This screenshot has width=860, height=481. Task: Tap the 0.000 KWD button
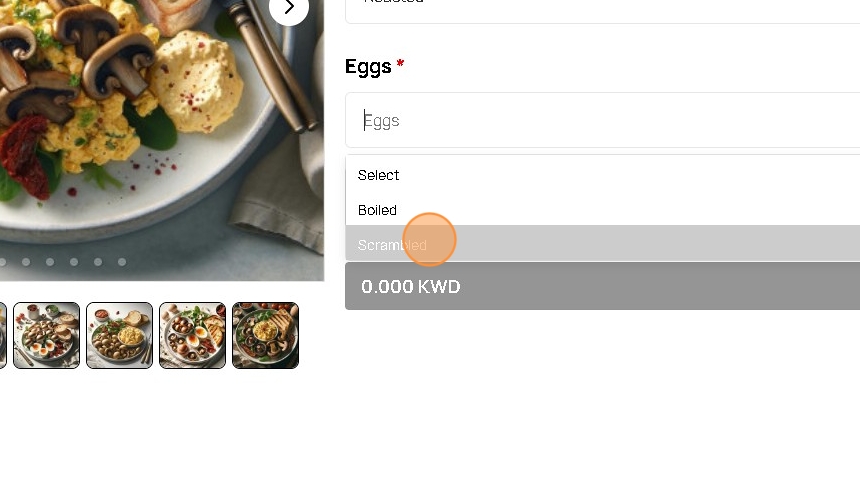tap(600, 286)
